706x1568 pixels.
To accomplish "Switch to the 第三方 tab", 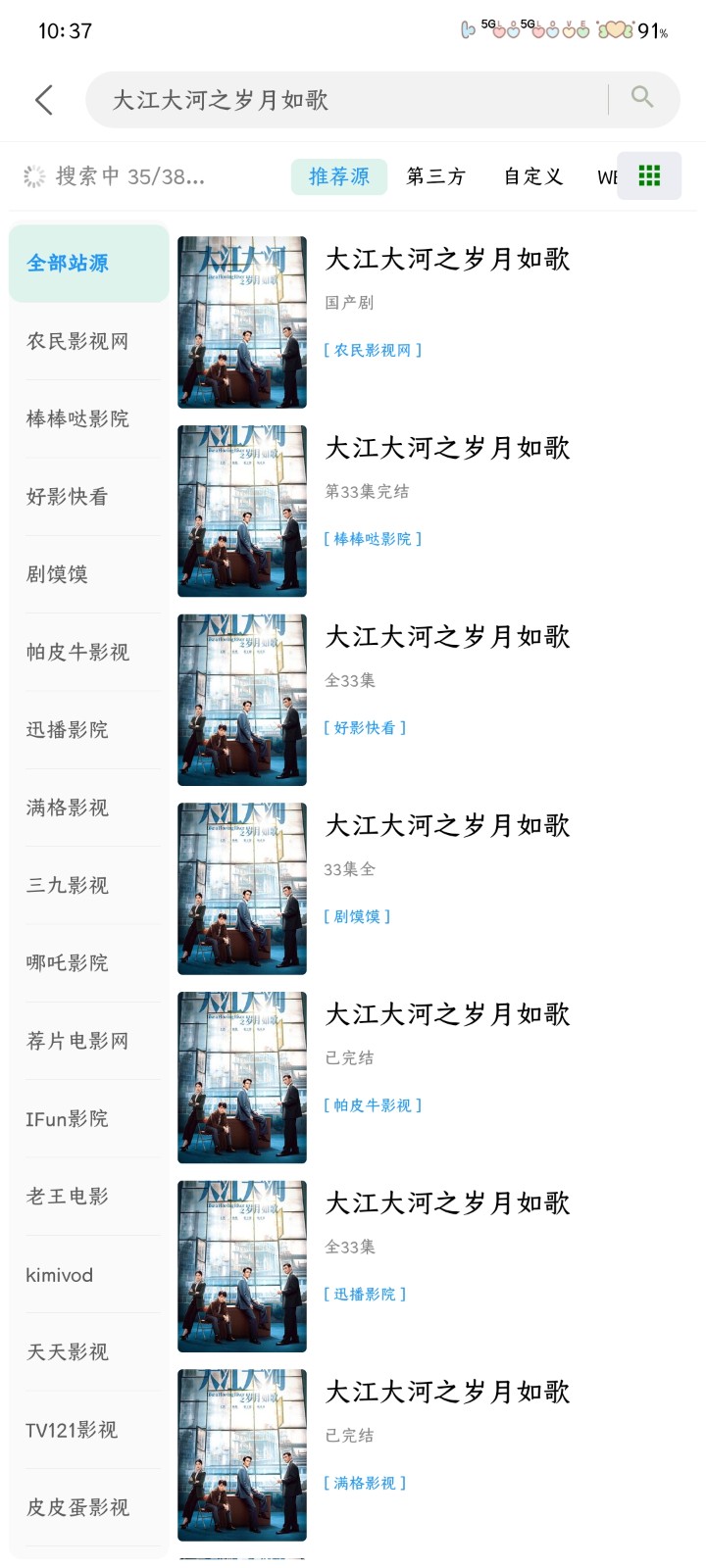I will tap(435, 176).
